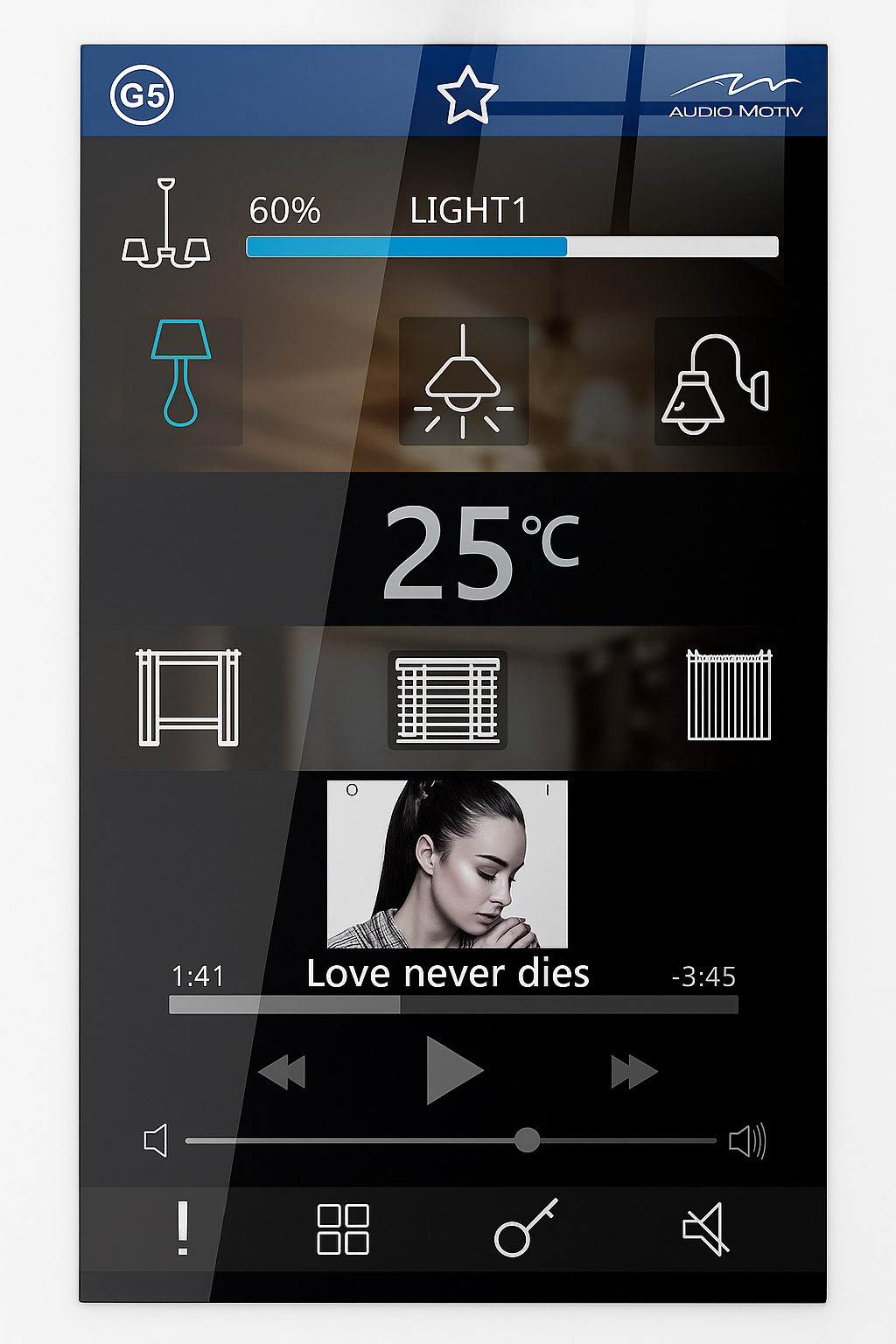Turn on the pendant ceiling light
This screenshot has width=896, height=1344.
click(463, 381)
